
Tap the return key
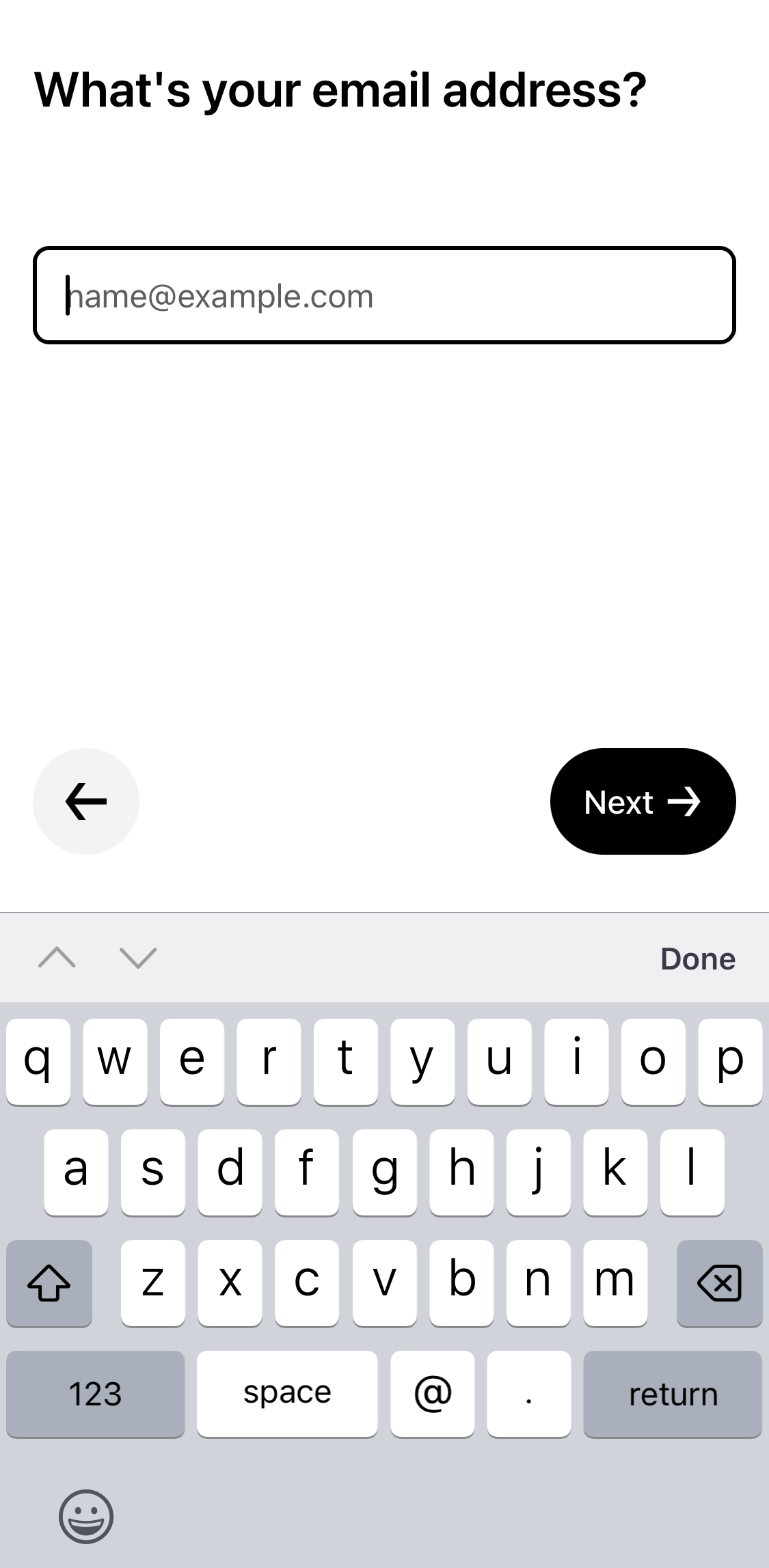pyautogui.click(x=673, y=1394)
